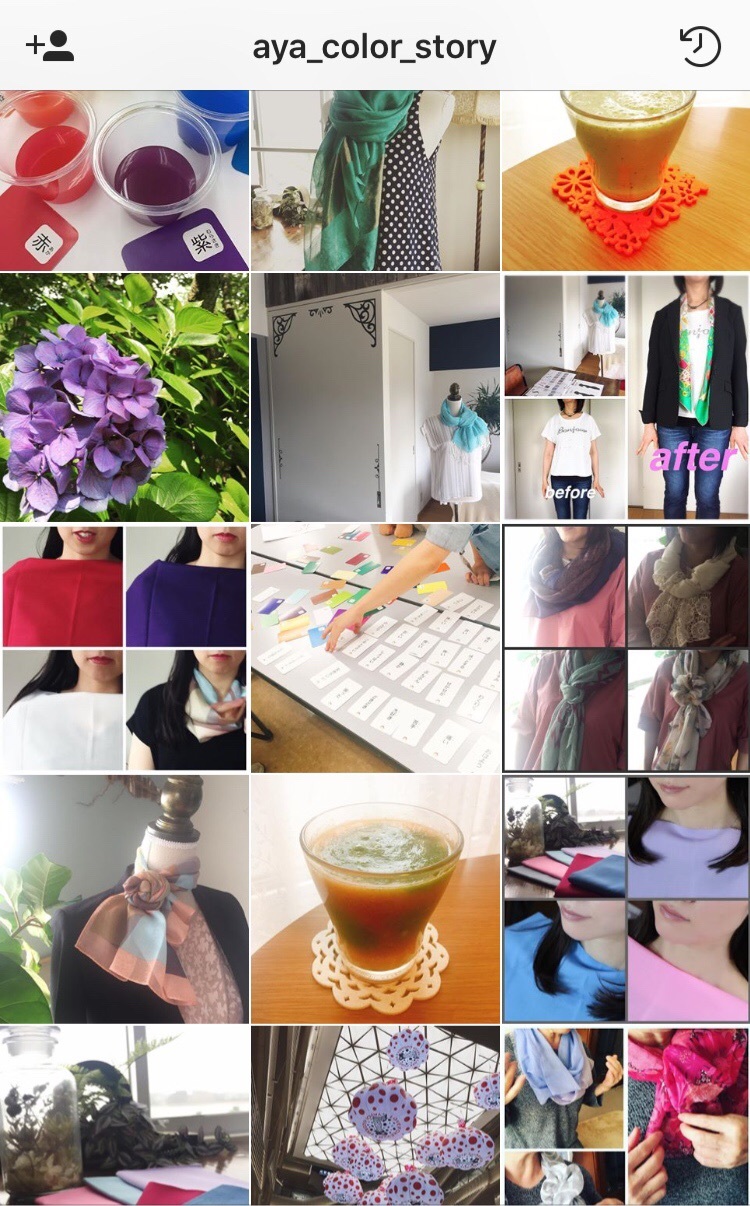This screenshot has width=750, height=1206.
Task: Open the four color drape collage post
Action: point(124,648)
